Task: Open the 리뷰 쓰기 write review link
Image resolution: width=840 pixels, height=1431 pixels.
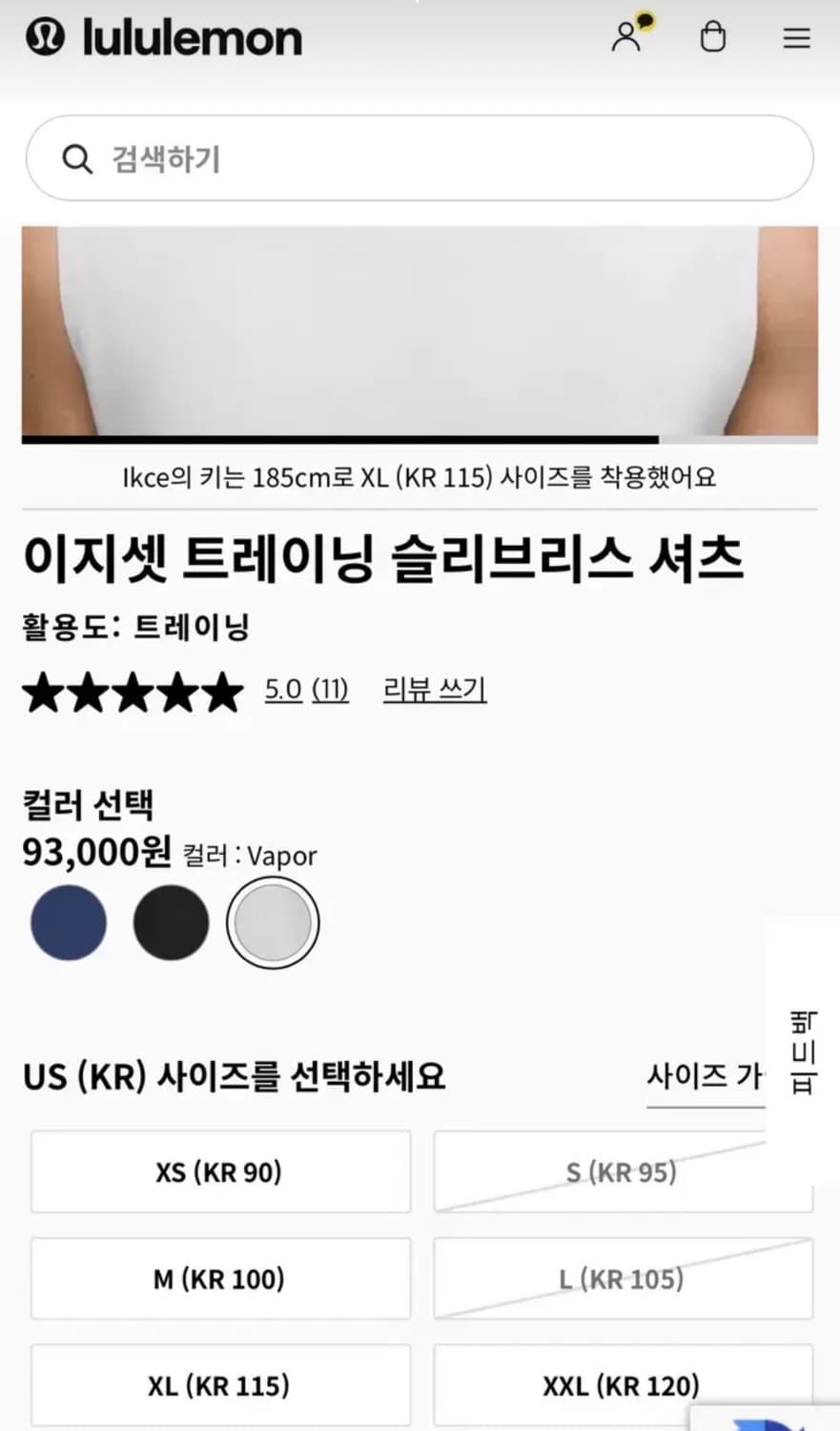Action: point(434,689)
